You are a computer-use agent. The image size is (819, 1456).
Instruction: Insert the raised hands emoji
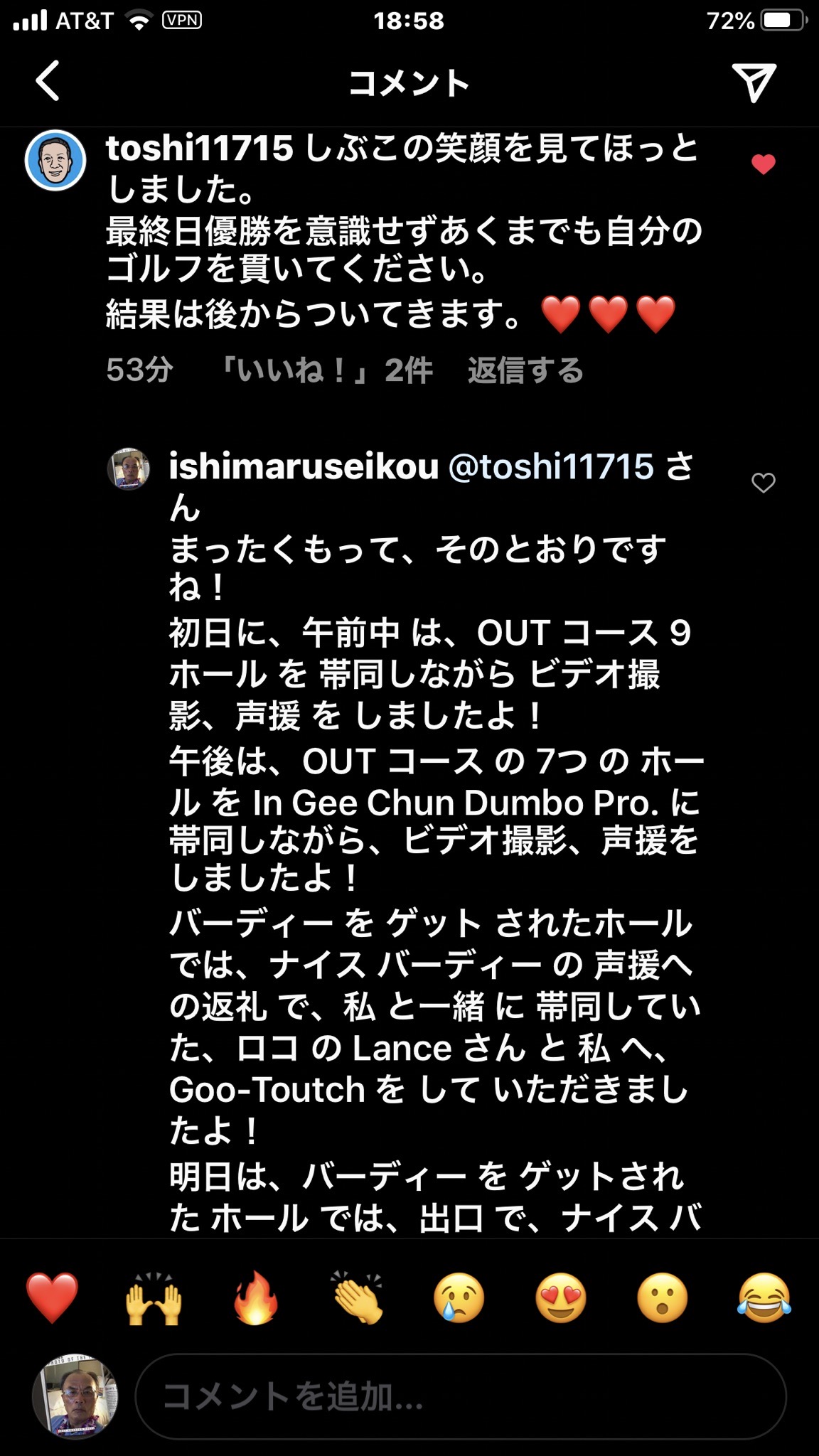click(x=154, y=1297)
